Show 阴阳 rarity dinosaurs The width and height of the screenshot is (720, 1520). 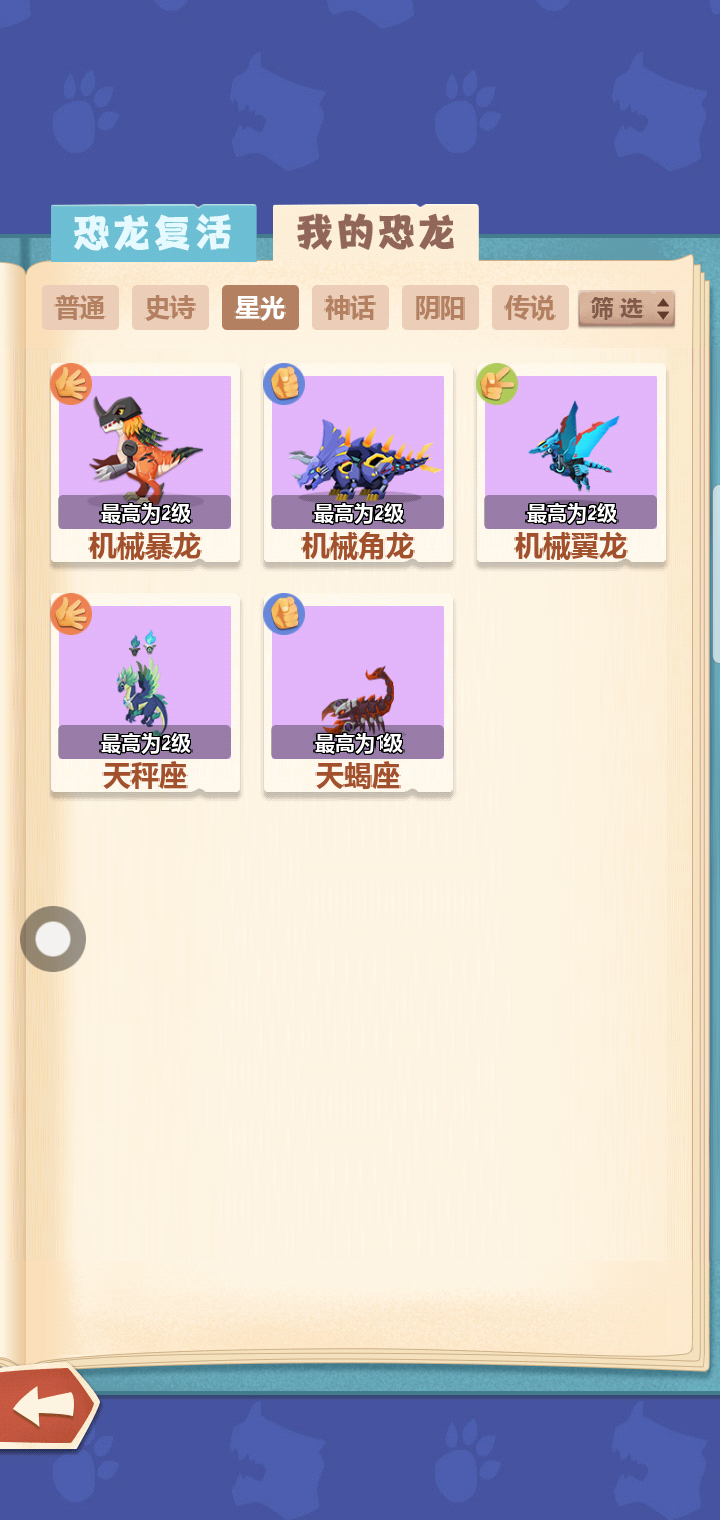coord(440,308)
